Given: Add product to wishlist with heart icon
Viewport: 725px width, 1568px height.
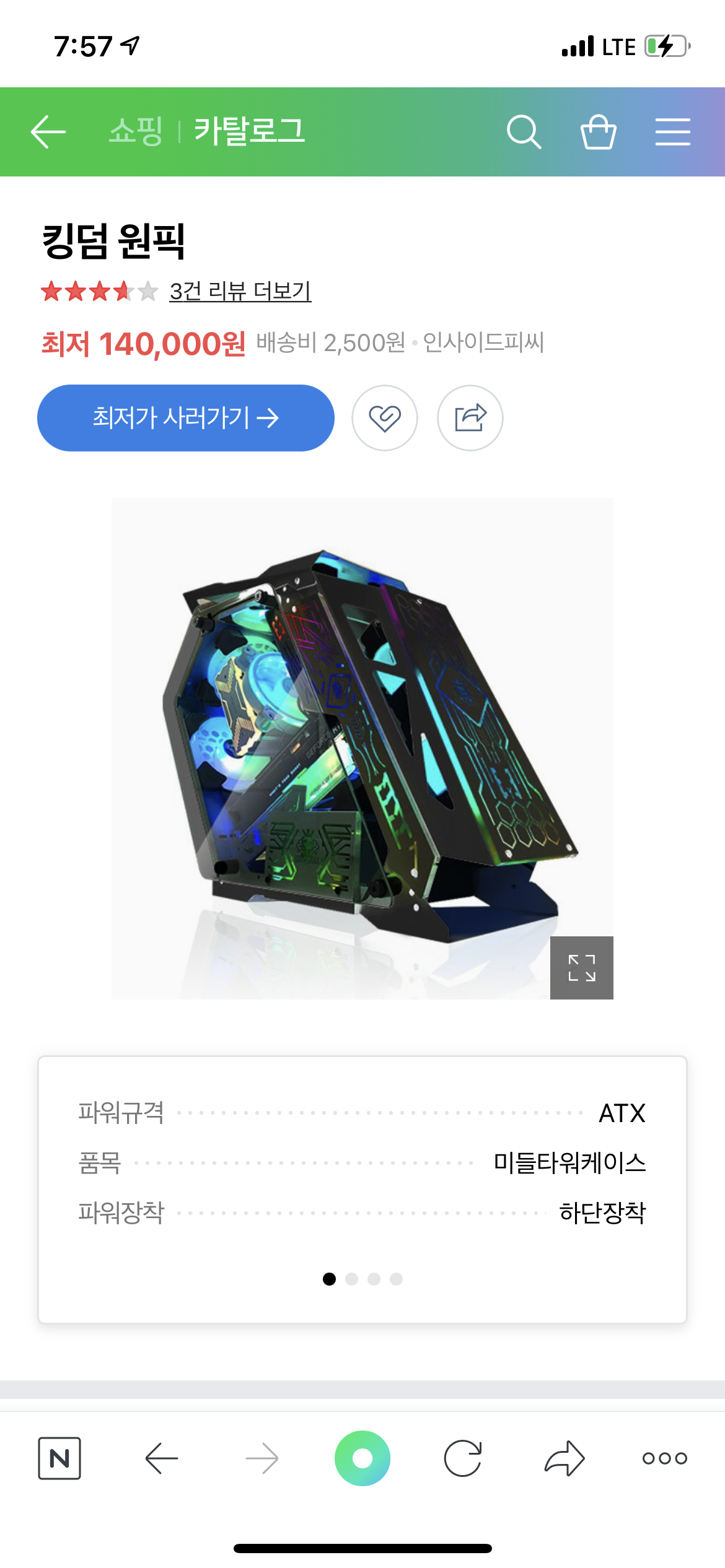Looking at the screenshot, I should point(385,418).
